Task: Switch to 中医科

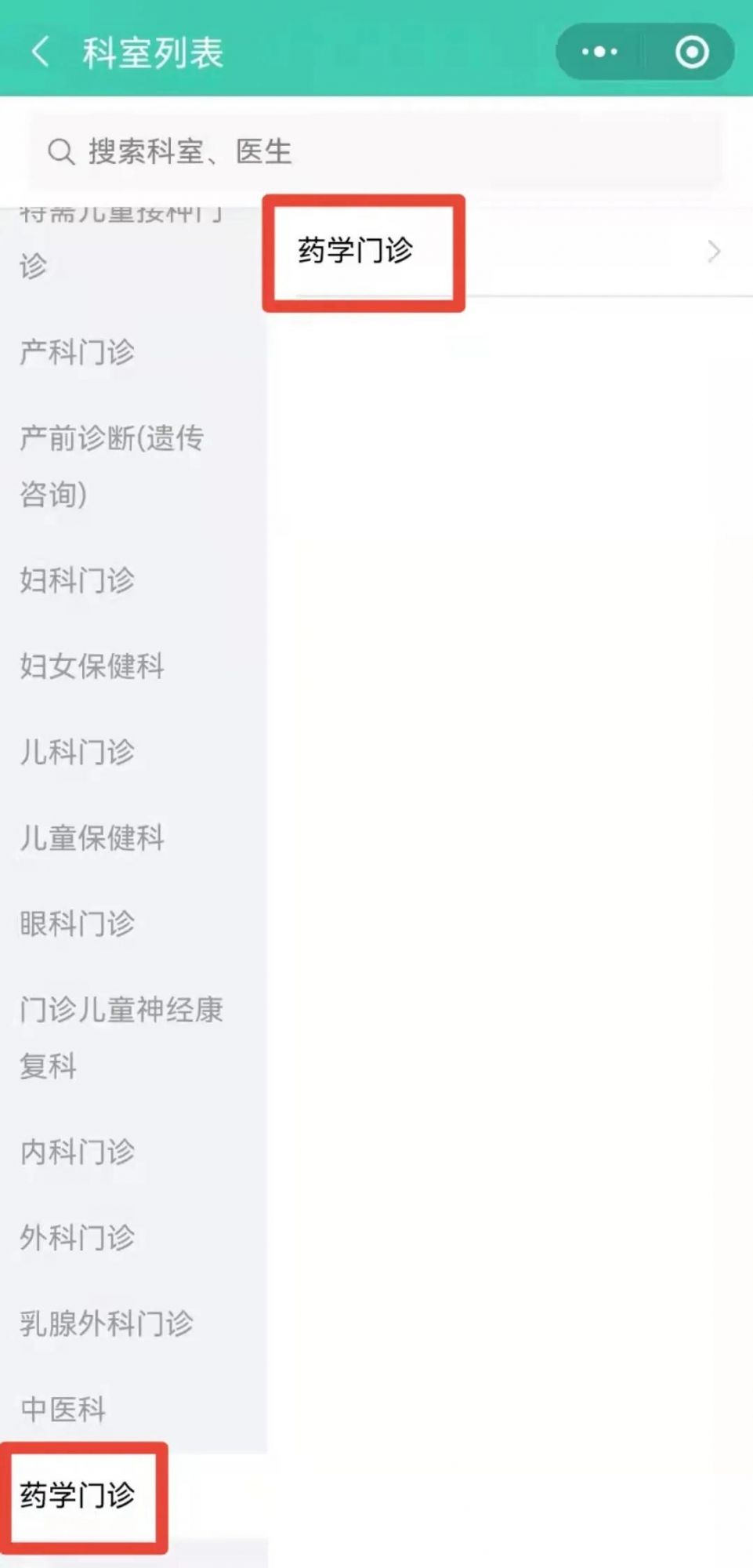Action: point(63,1409)
